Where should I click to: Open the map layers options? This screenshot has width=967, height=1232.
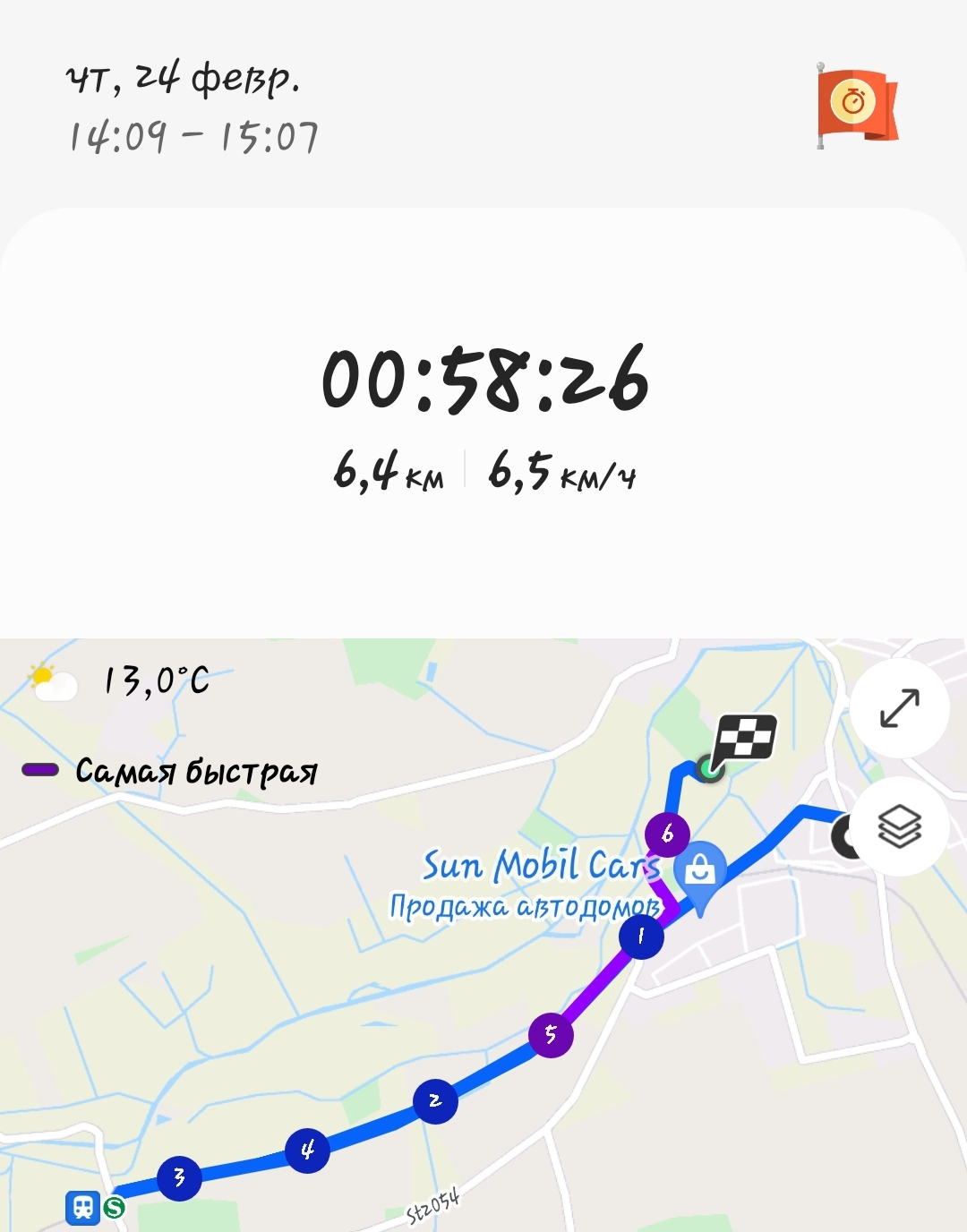899,826
